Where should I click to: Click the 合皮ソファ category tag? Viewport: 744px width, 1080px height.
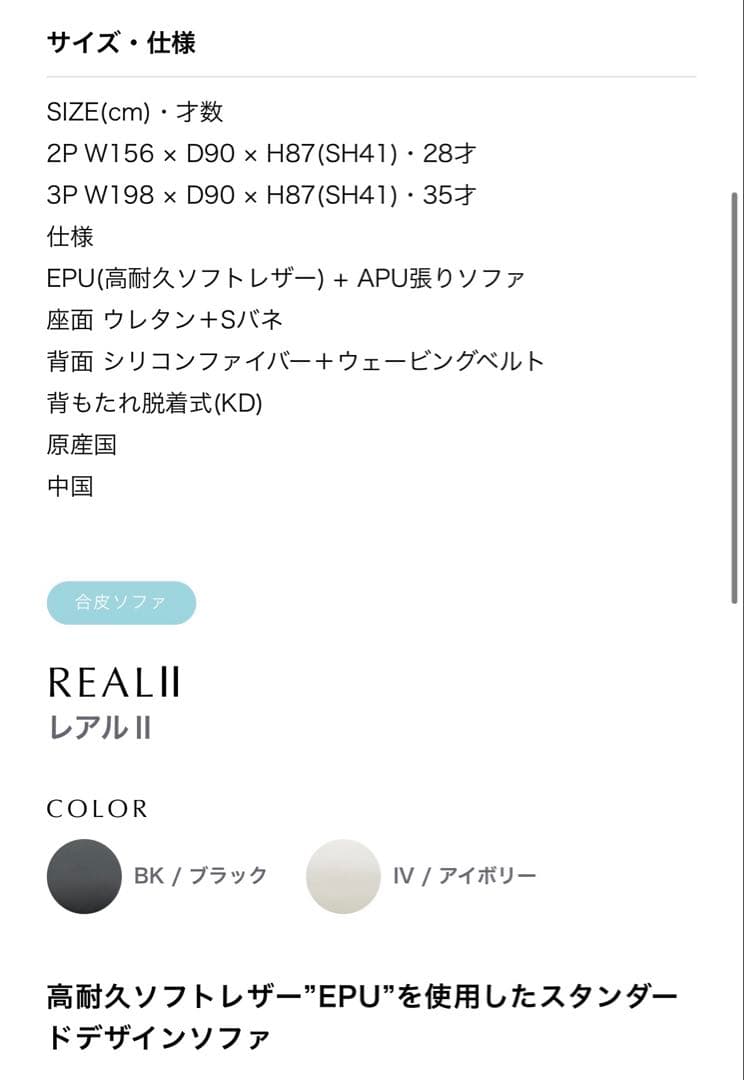point(120,602)
